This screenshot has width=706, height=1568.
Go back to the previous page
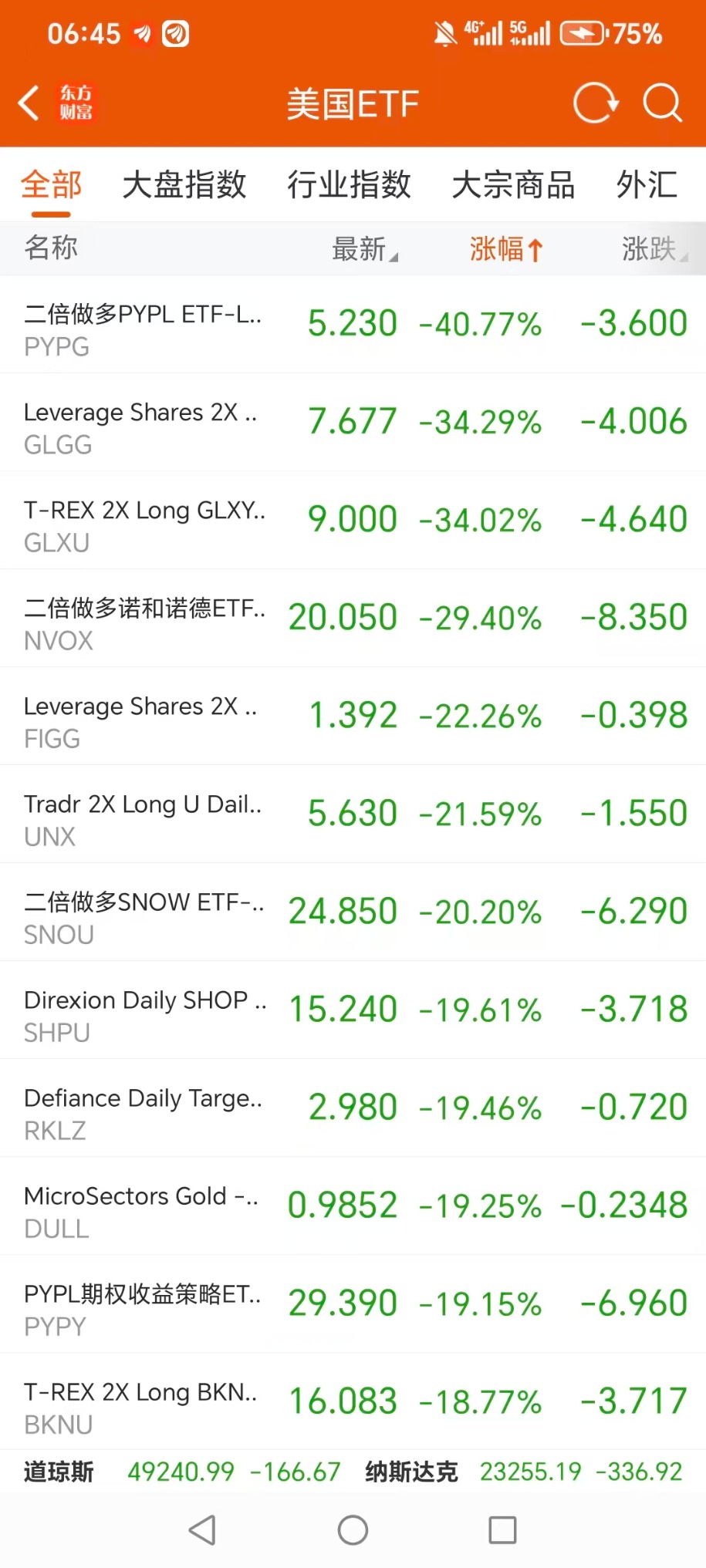tap(29, 103)
